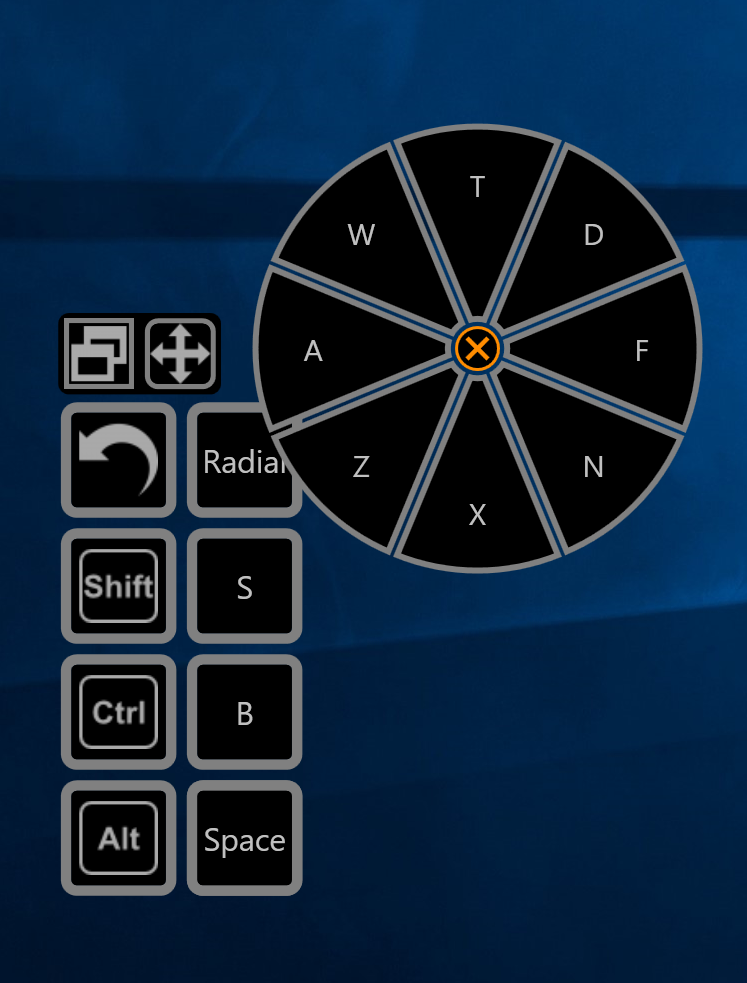Screen dimensions: 747x983
Task: Tap the four-way move arrows icon
Action: 180,353
